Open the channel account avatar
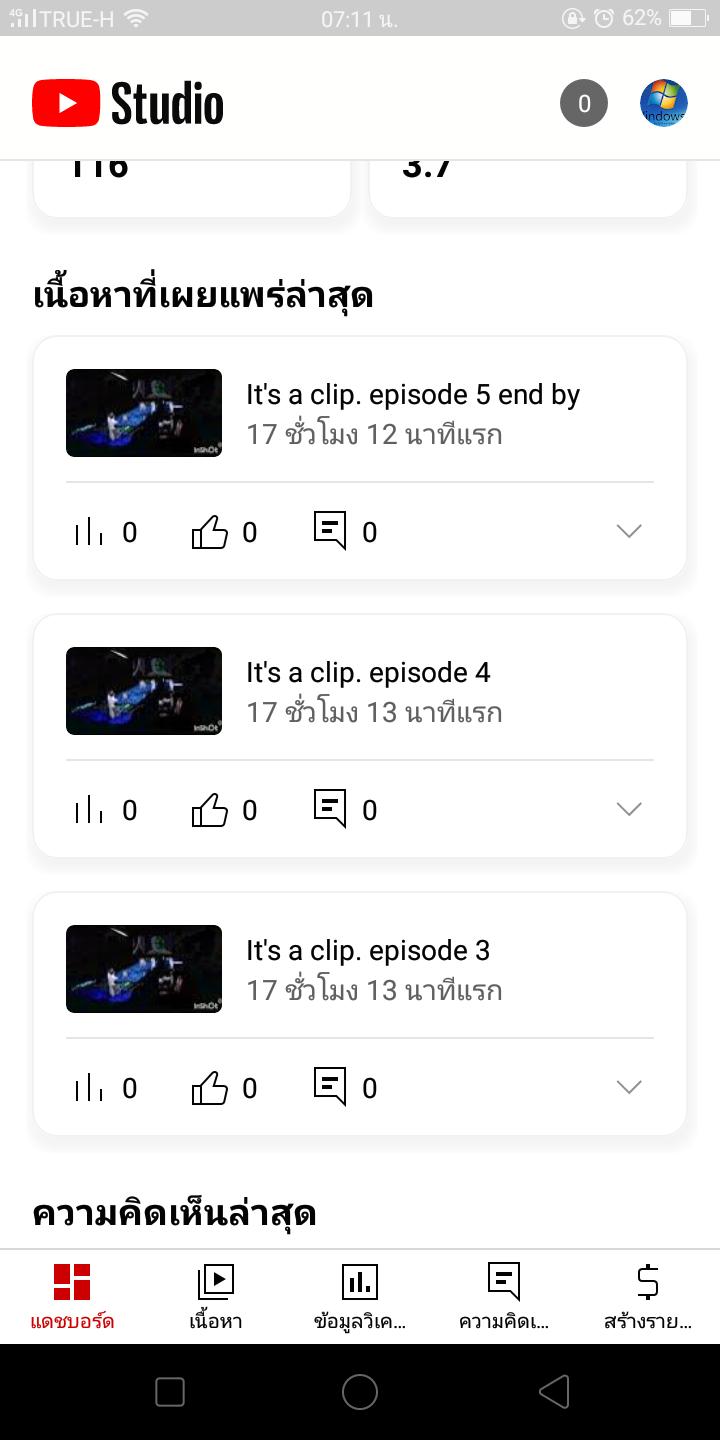The height and width of the screenshot is (1440, 720). point(664,103)
